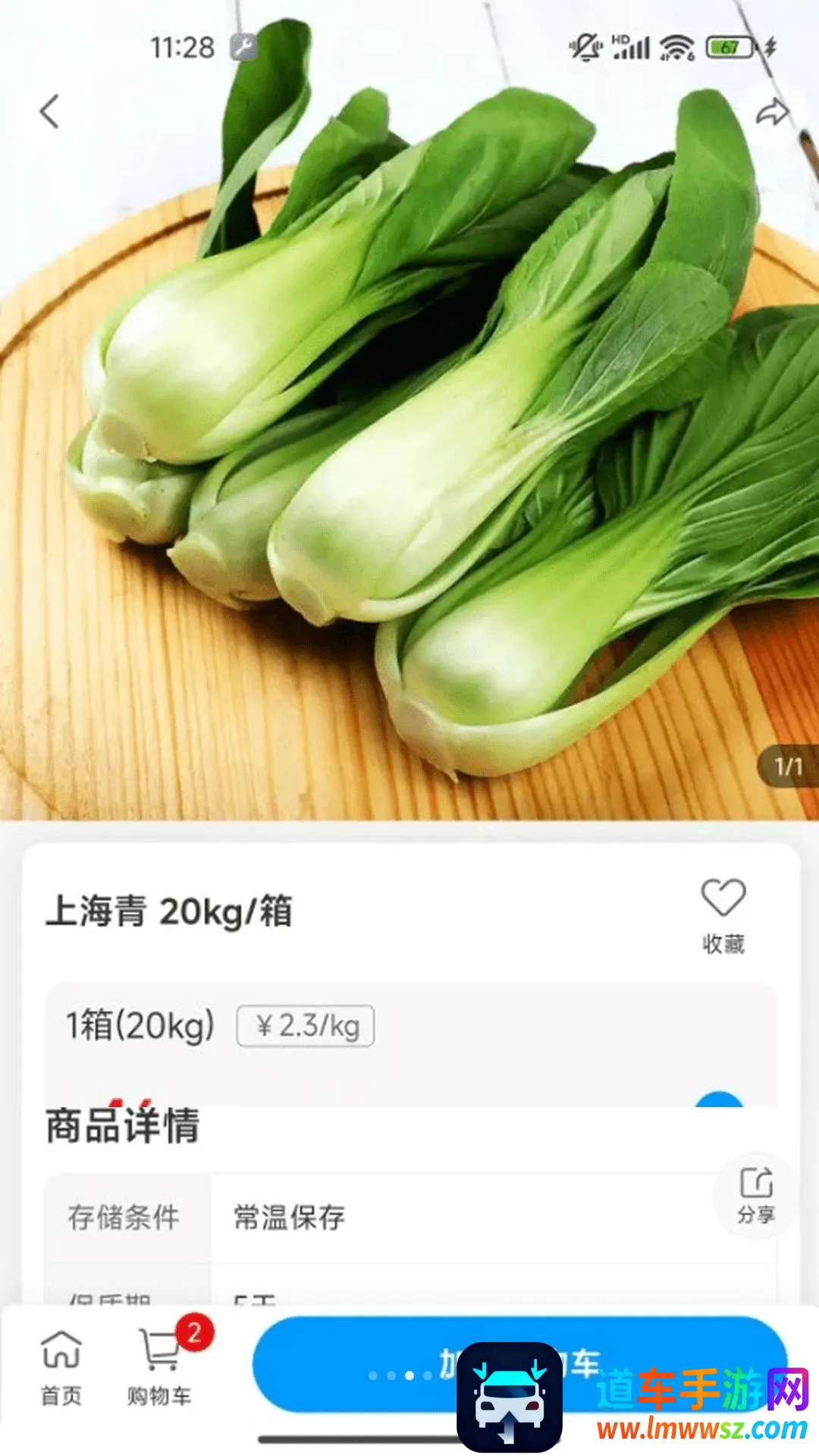Go back using the top-left arrow

point(49,112)
